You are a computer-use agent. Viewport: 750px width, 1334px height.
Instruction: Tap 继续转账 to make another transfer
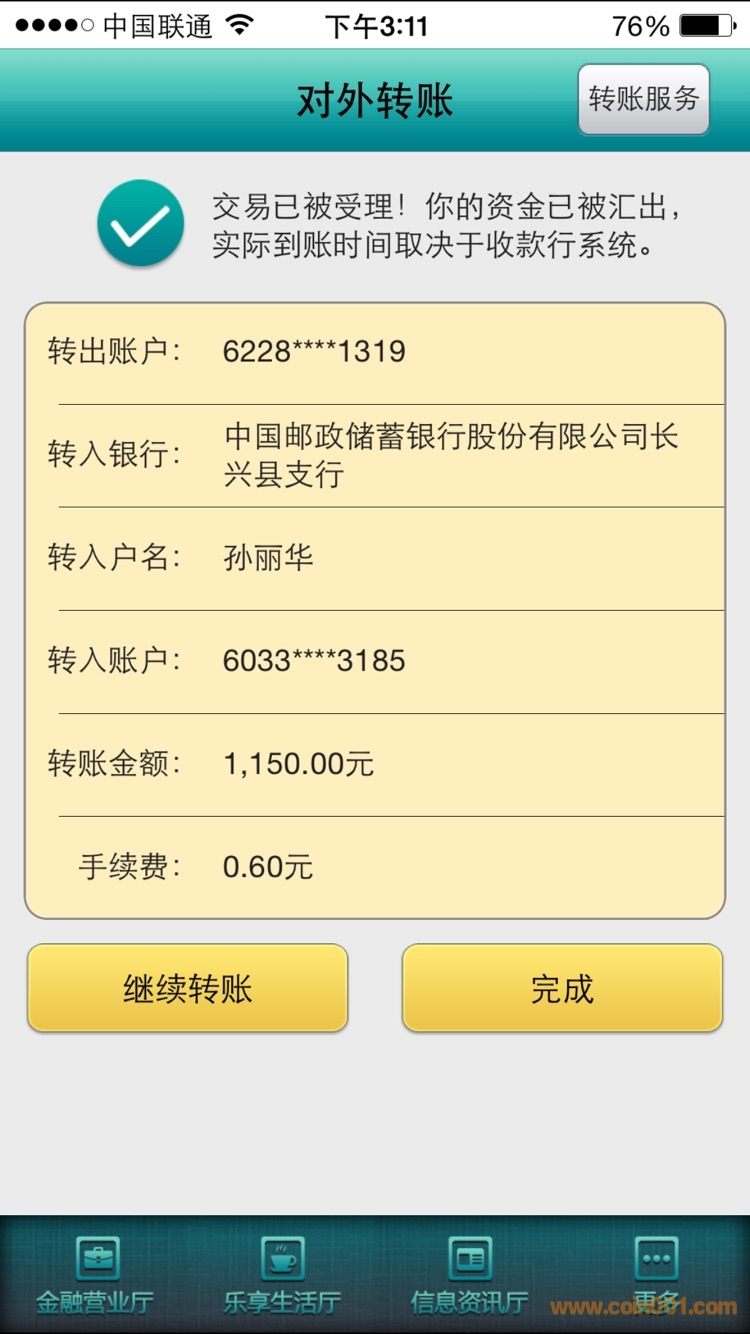[x=187, y=988]
